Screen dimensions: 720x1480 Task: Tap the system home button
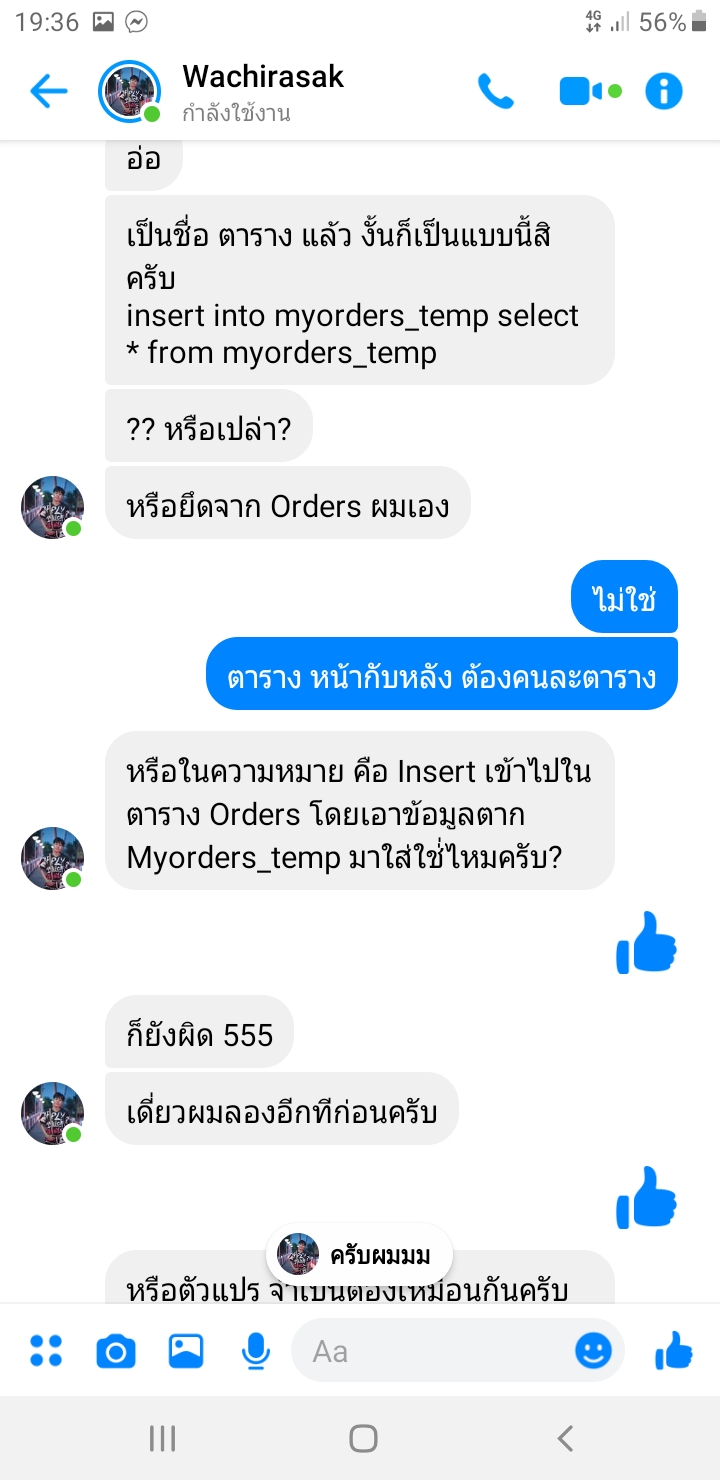[363, 1439]
